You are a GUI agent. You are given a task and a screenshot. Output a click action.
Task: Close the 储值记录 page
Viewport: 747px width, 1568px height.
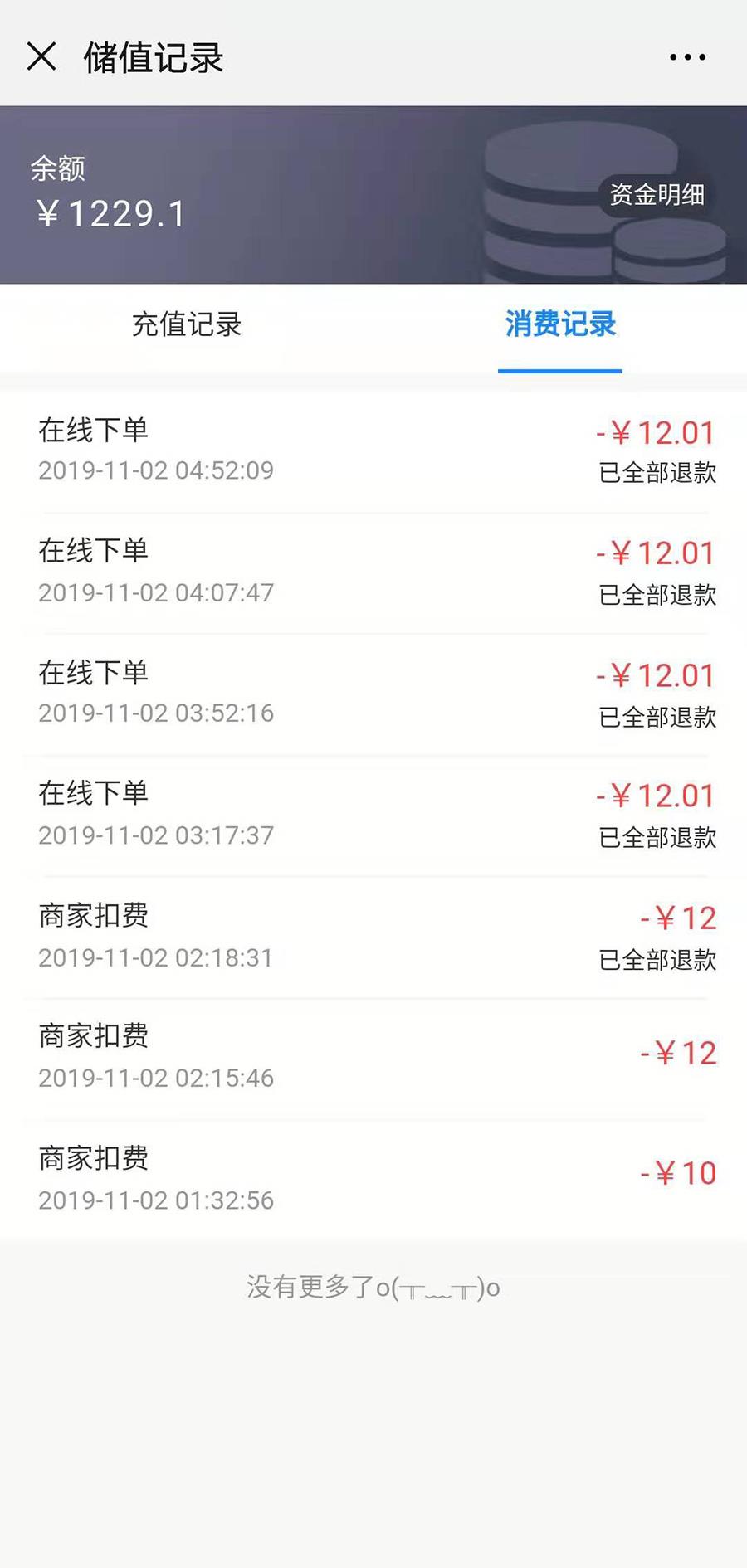41,57
